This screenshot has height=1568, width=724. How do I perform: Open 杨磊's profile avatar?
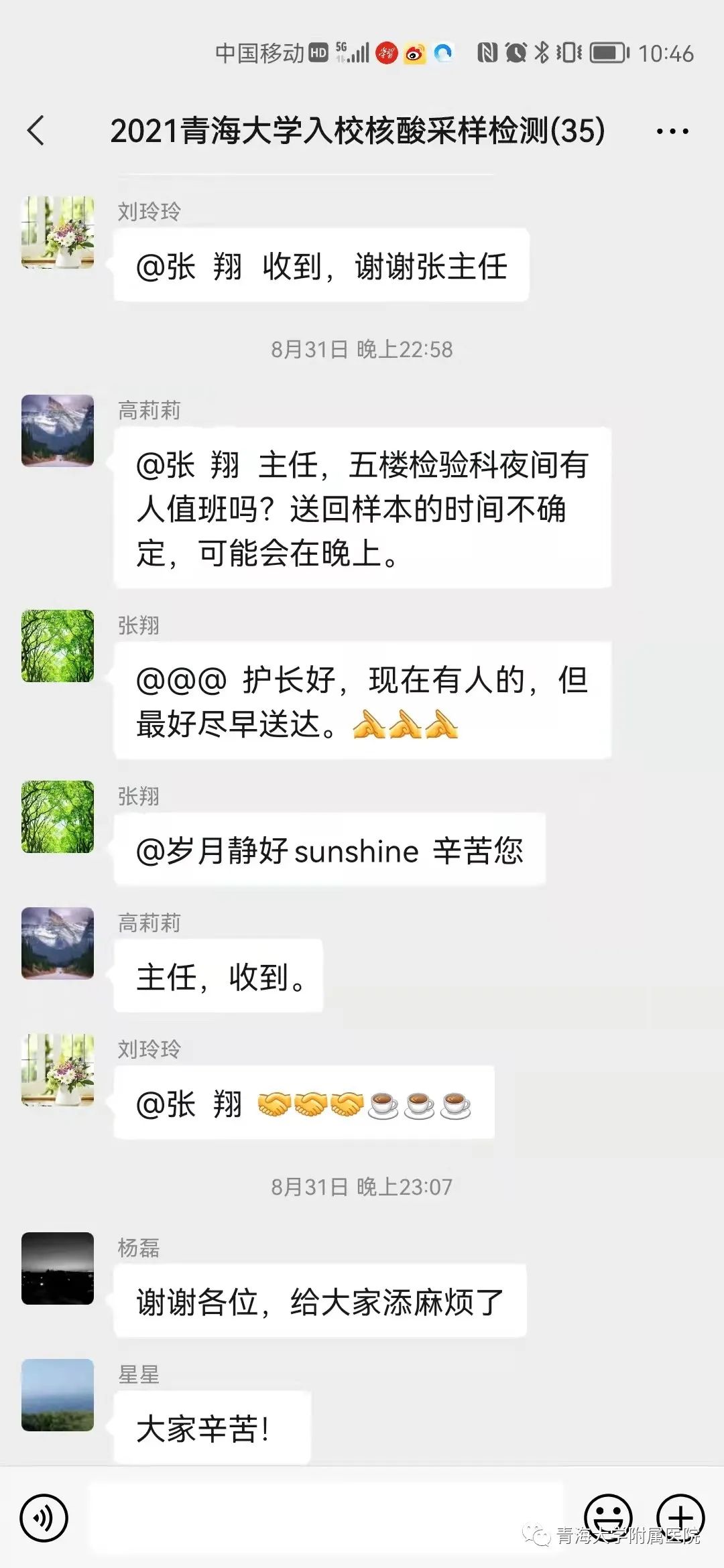pyautogui.click(x=58, y=1268)
